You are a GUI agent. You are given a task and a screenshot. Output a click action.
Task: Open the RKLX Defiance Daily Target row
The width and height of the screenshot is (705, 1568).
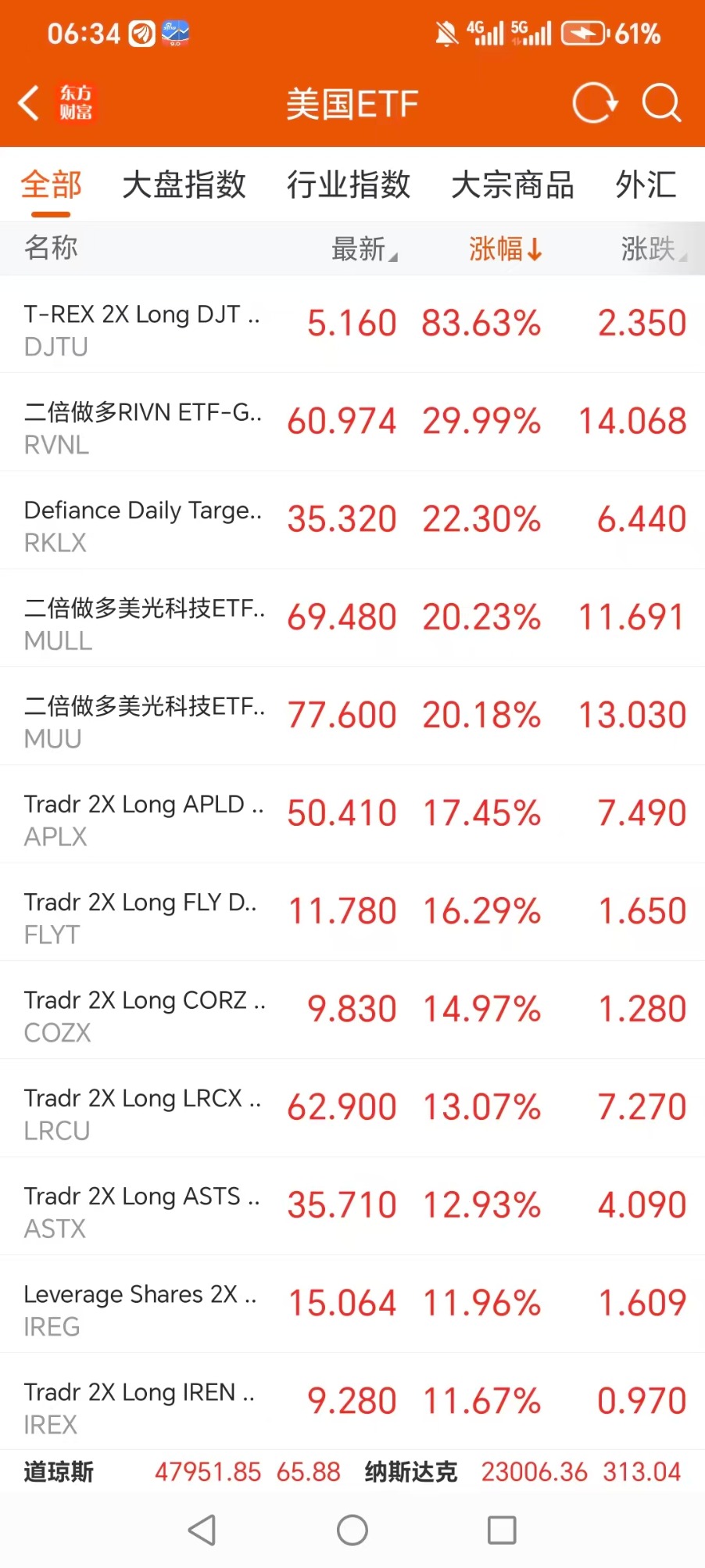[352, 520]
